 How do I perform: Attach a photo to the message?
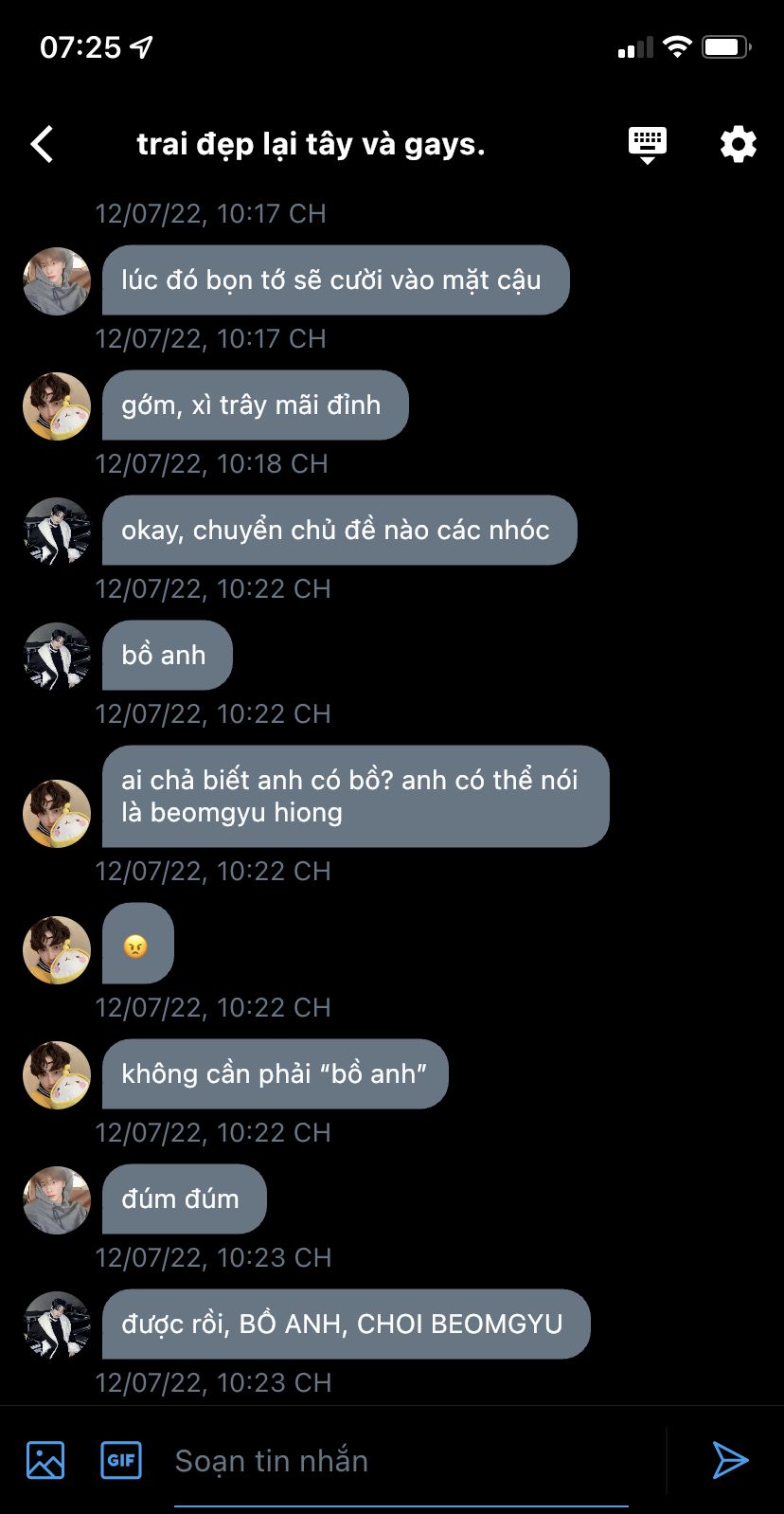point(45,1460)
